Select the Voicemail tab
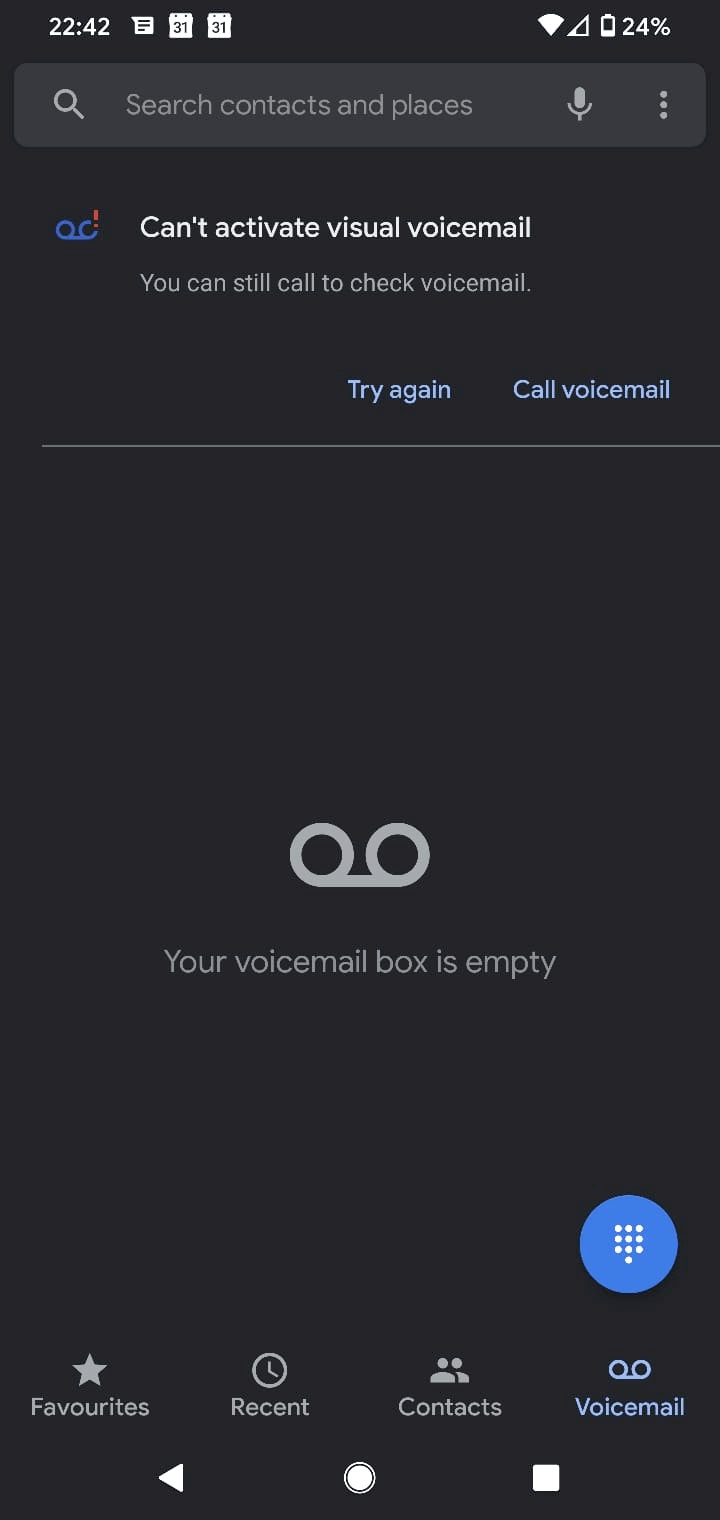 click(630, 1385)
